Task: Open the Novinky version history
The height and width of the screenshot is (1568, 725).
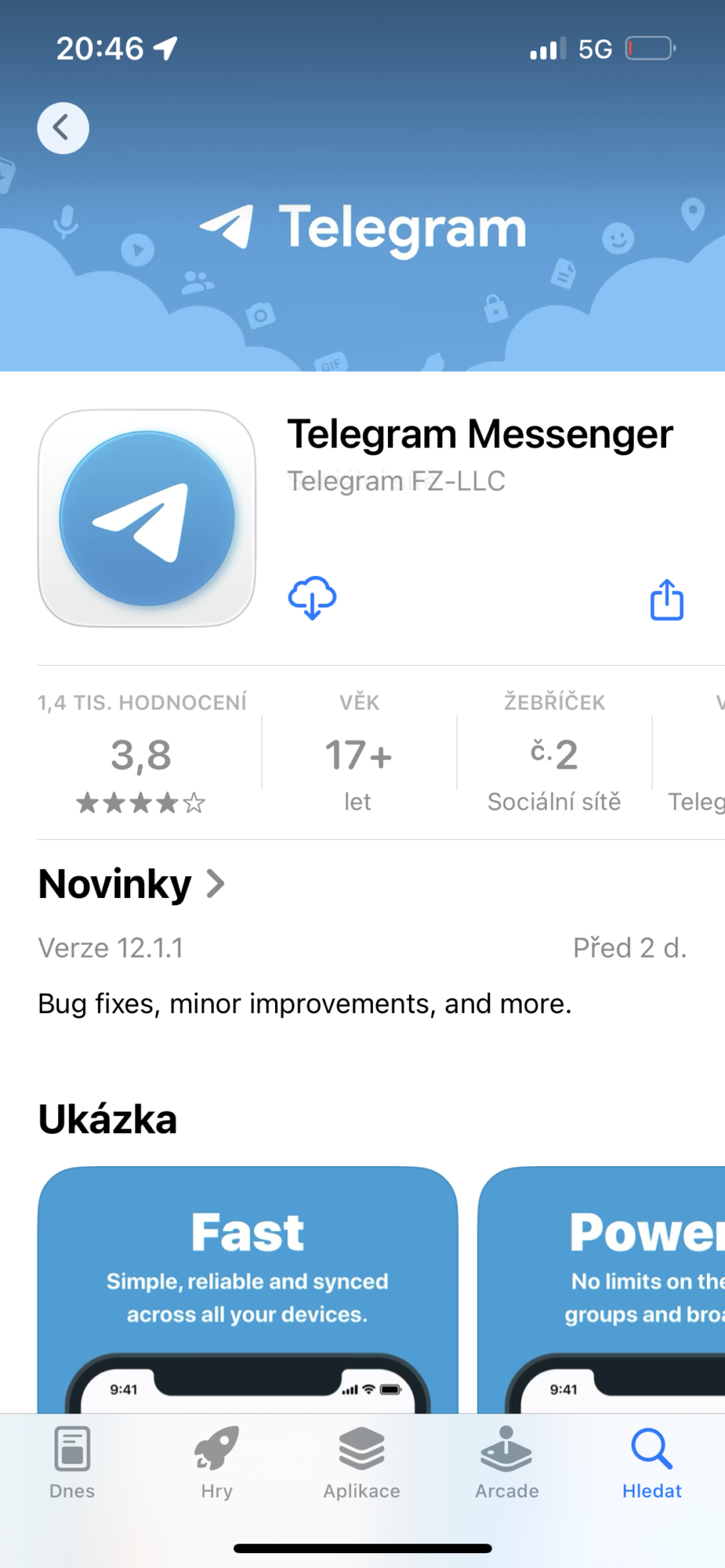Action: 132,884
